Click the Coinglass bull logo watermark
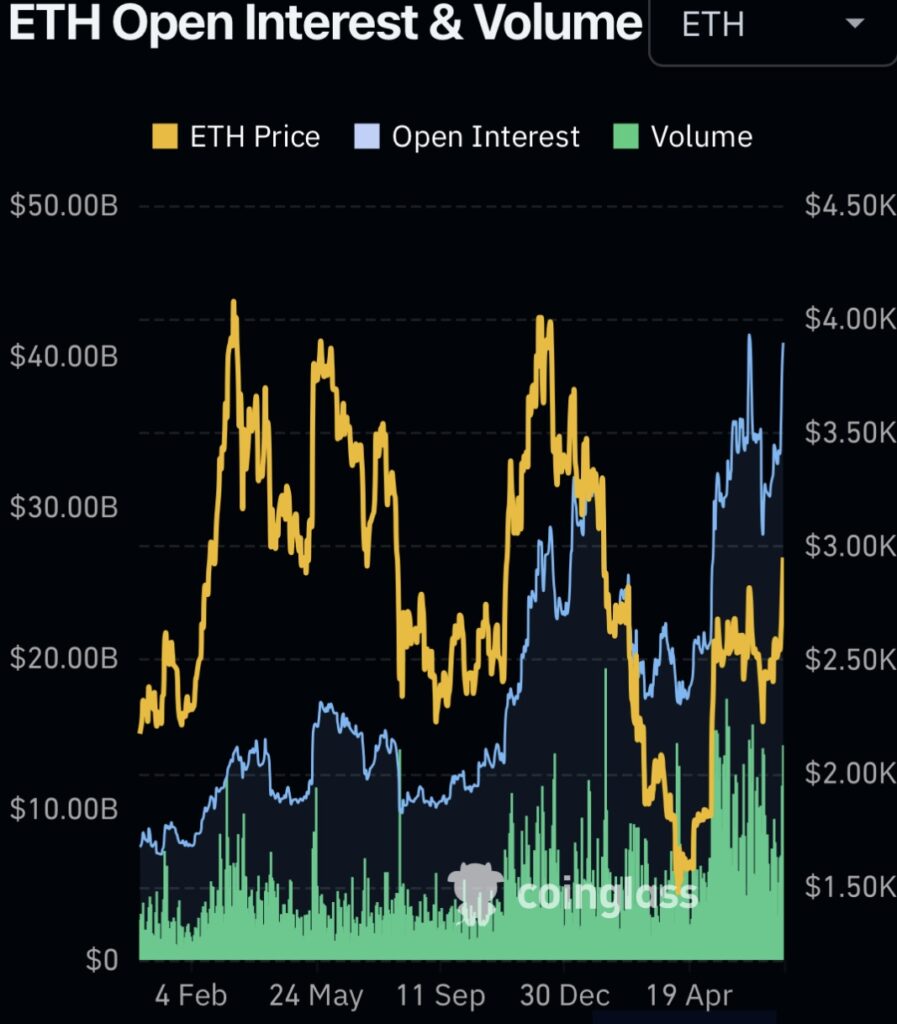 tap(474, 893)
